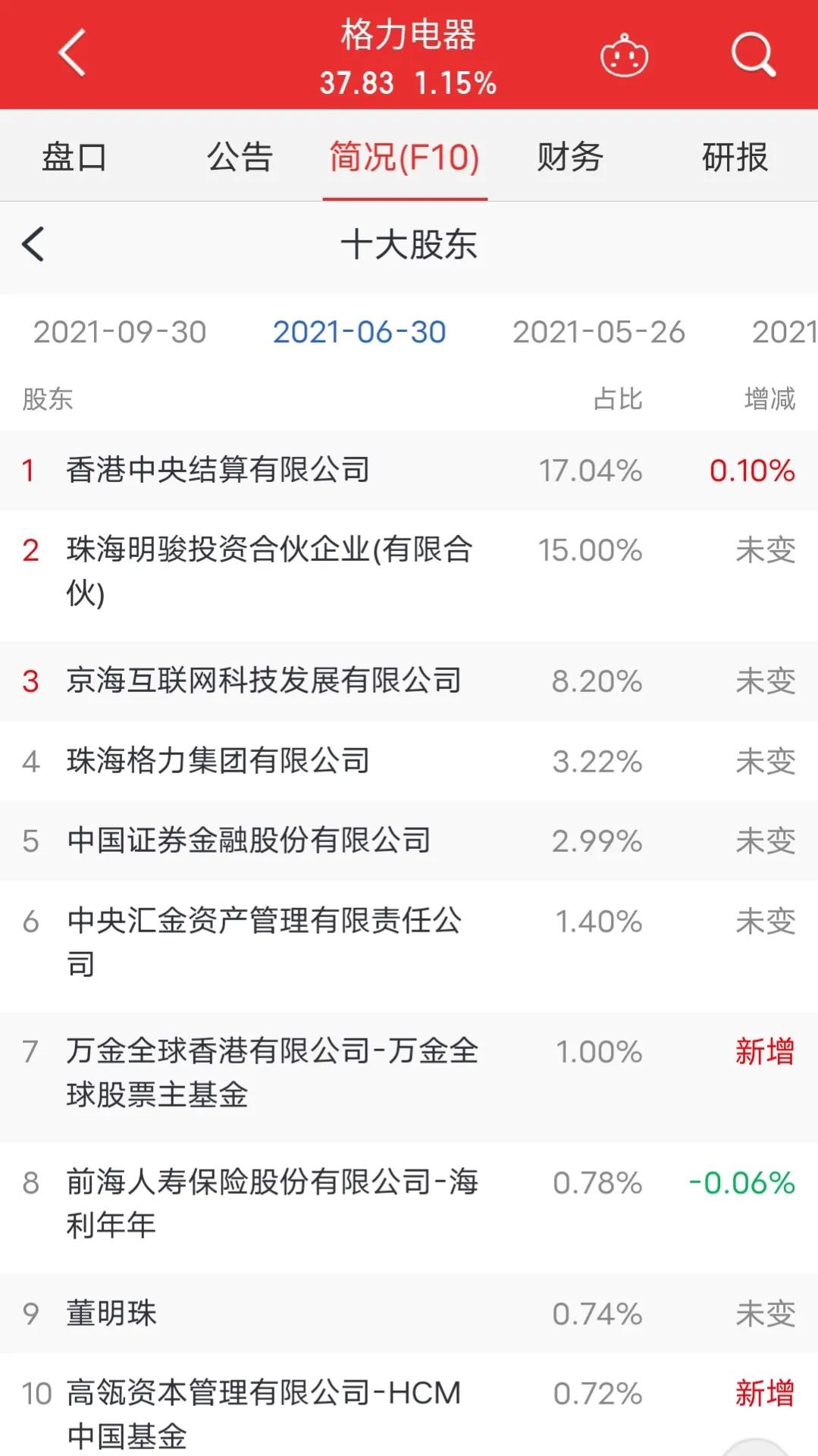Select the 2021-05-26 report date

pyautogui.click(x=600, y=331)
